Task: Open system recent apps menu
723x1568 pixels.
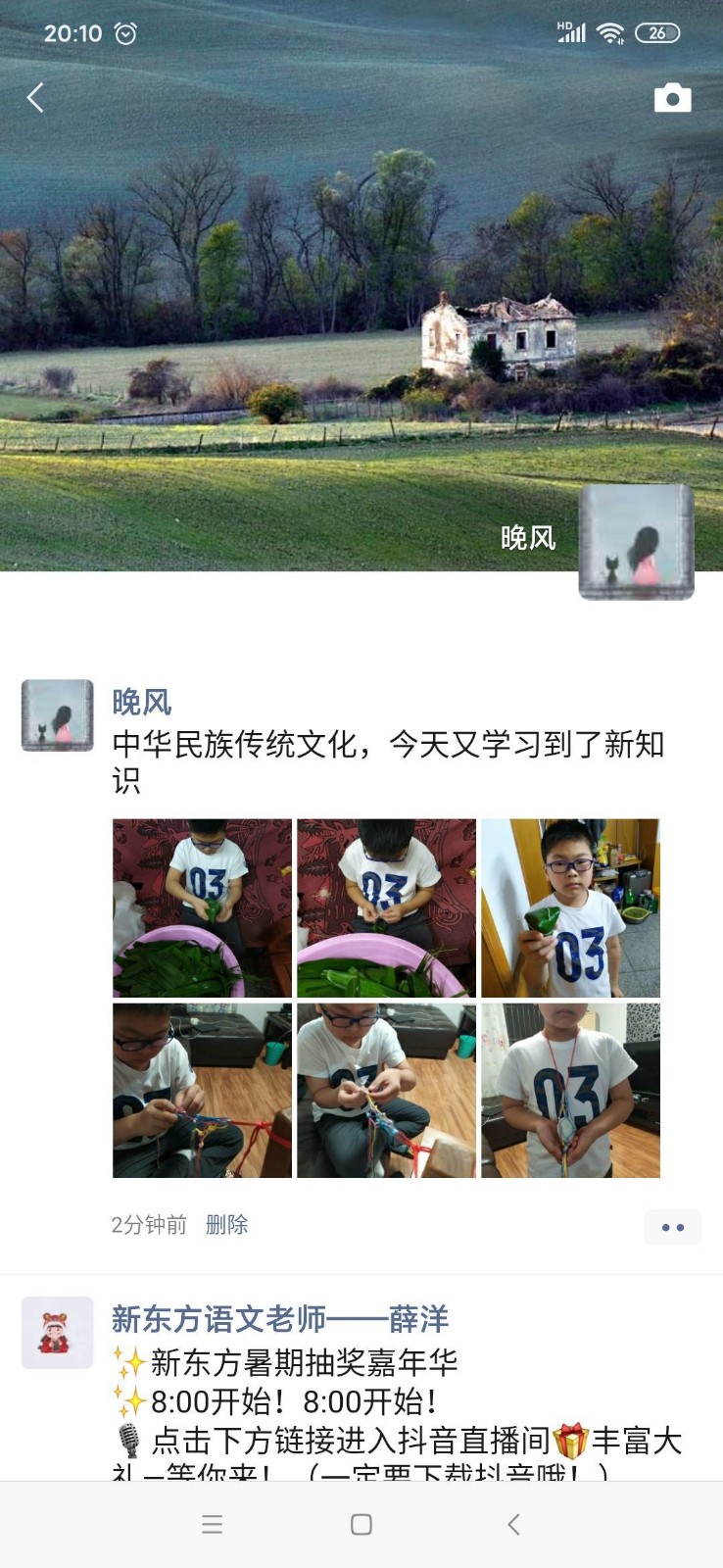Action: (213, 1524)
